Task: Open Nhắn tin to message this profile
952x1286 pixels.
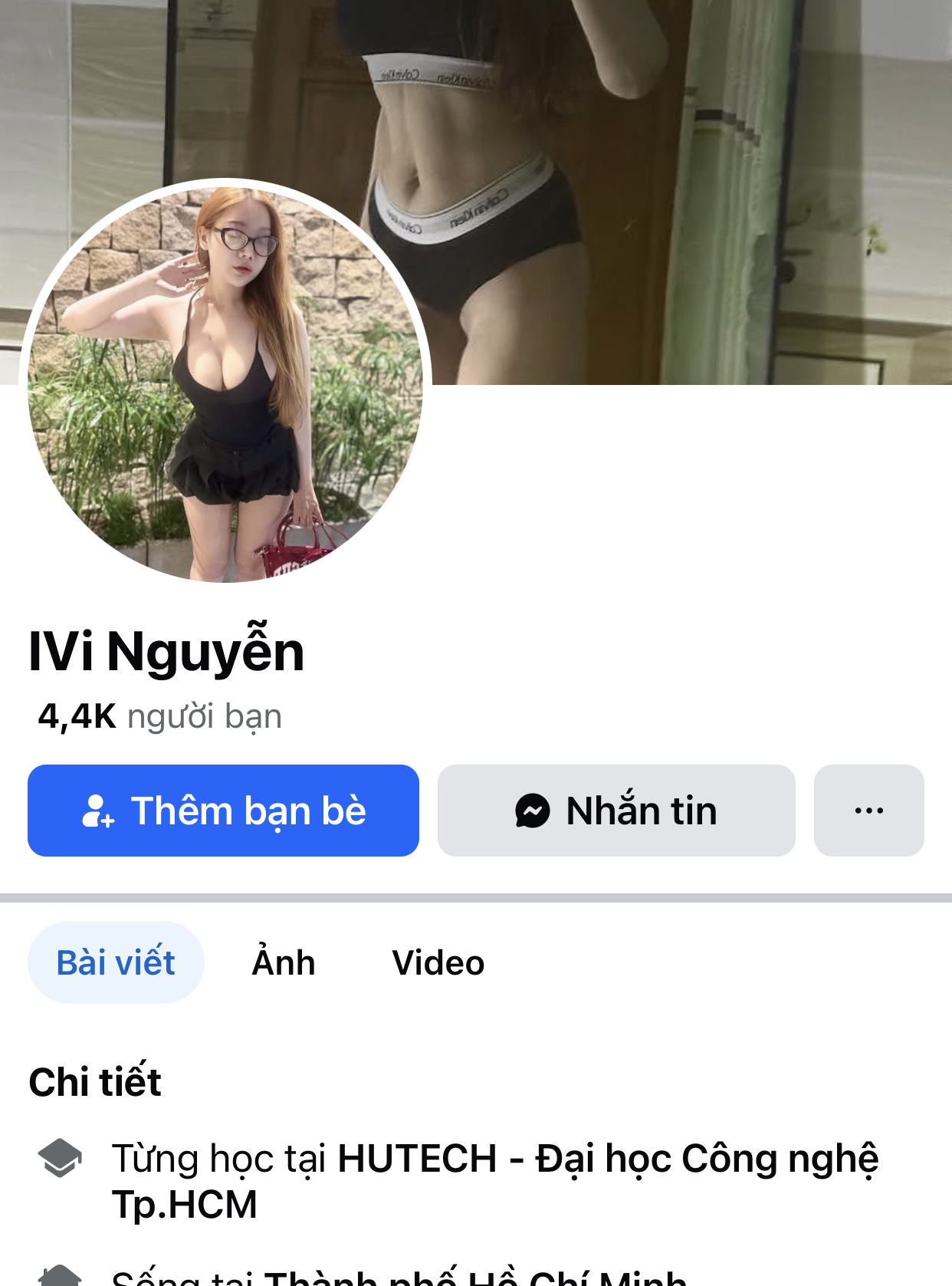Action: [616, 811]
